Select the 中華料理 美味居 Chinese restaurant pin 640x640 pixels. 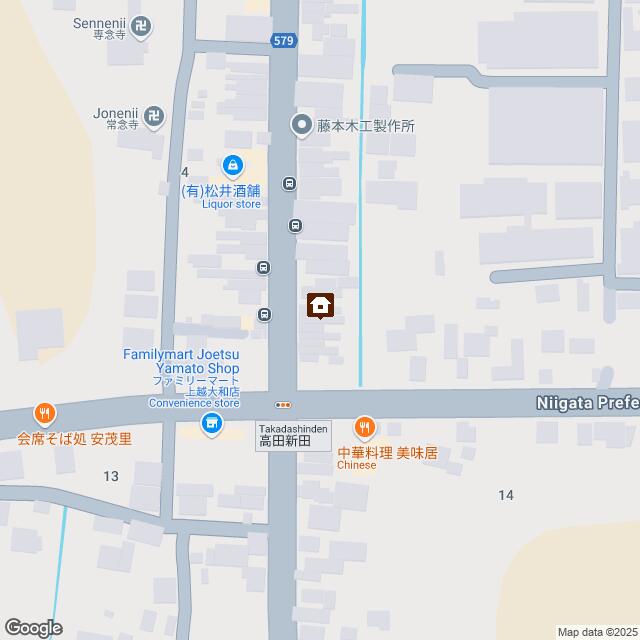[366, 428]
